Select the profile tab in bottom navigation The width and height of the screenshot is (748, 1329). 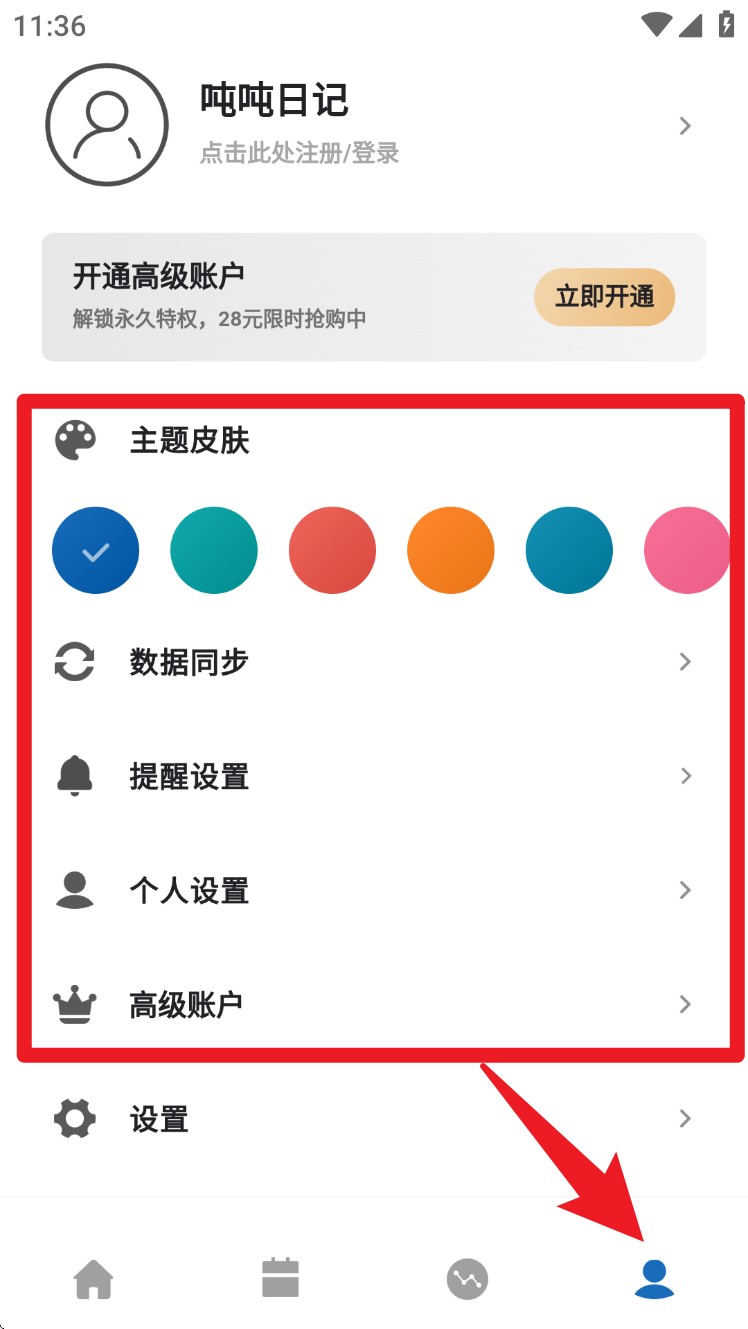pyautogui.click(x=654, y=1278)
